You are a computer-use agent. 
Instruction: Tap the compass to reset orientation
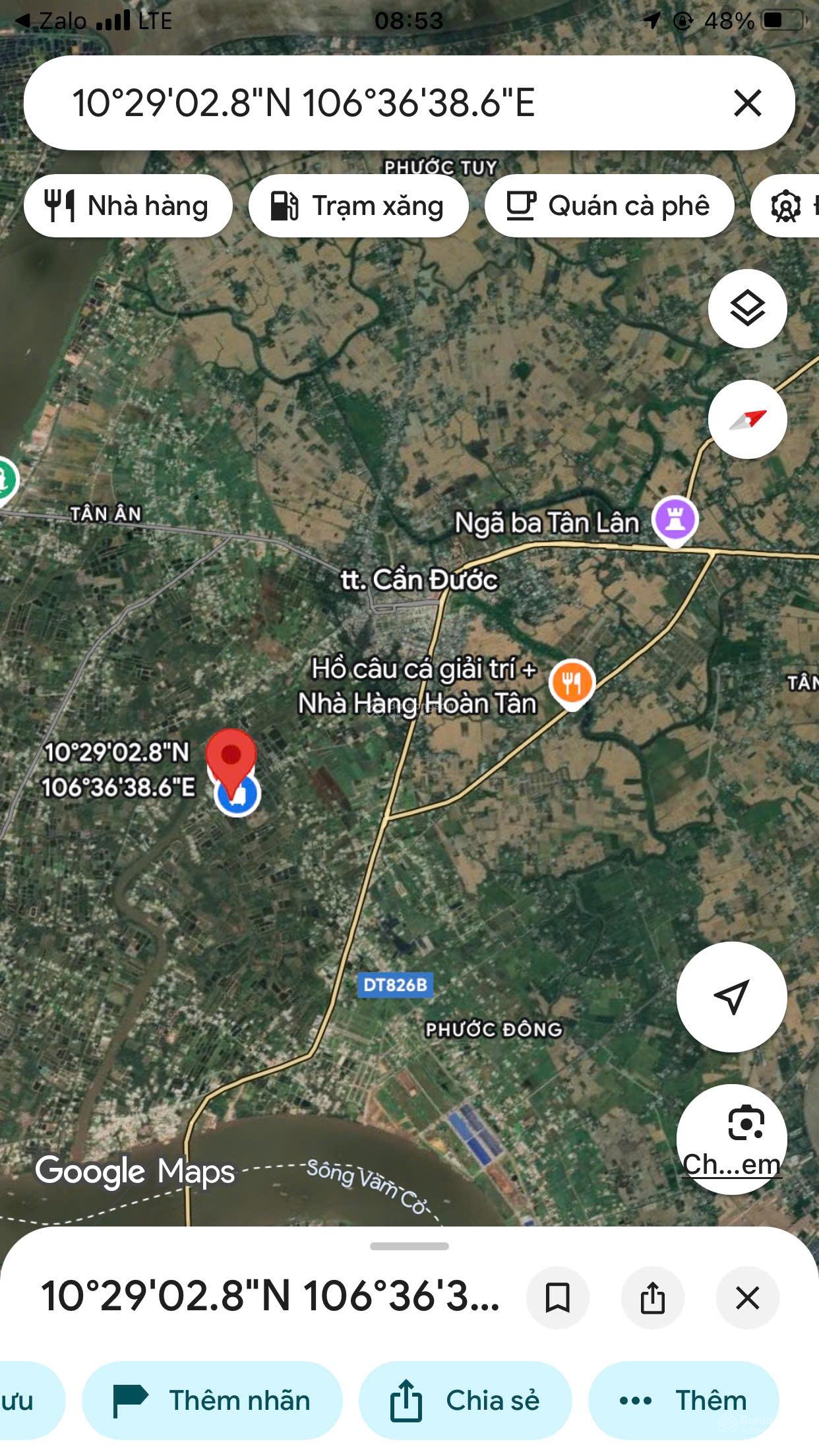(x=747, y=419)
